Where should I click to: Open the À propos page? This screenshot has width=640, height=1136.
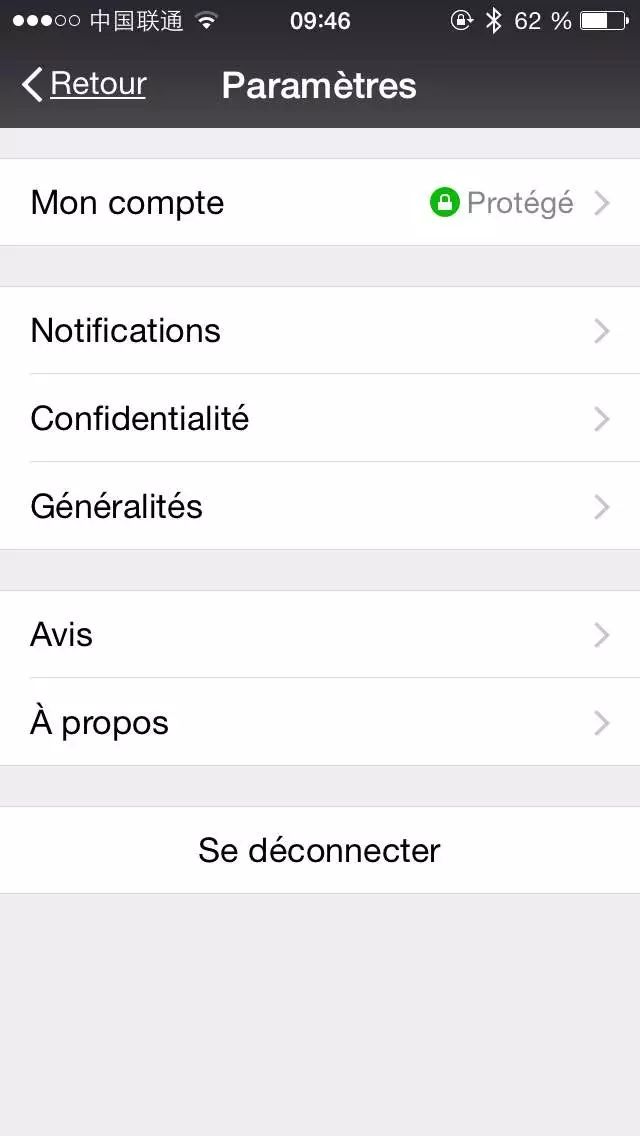pyautogui.click(x=320, y=722)
